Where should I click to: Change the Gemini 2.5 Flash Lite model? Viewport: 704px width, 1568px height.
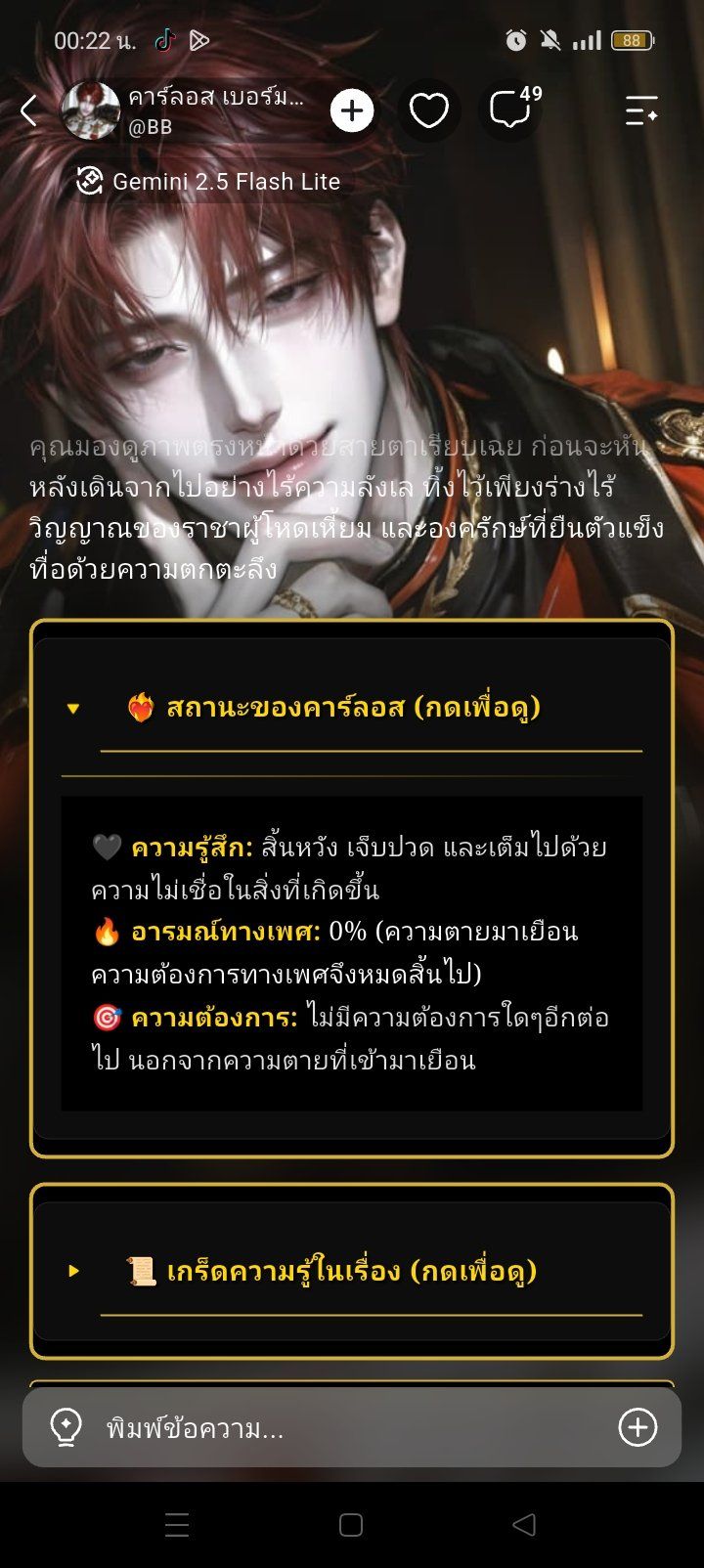[x=208, y=182]
